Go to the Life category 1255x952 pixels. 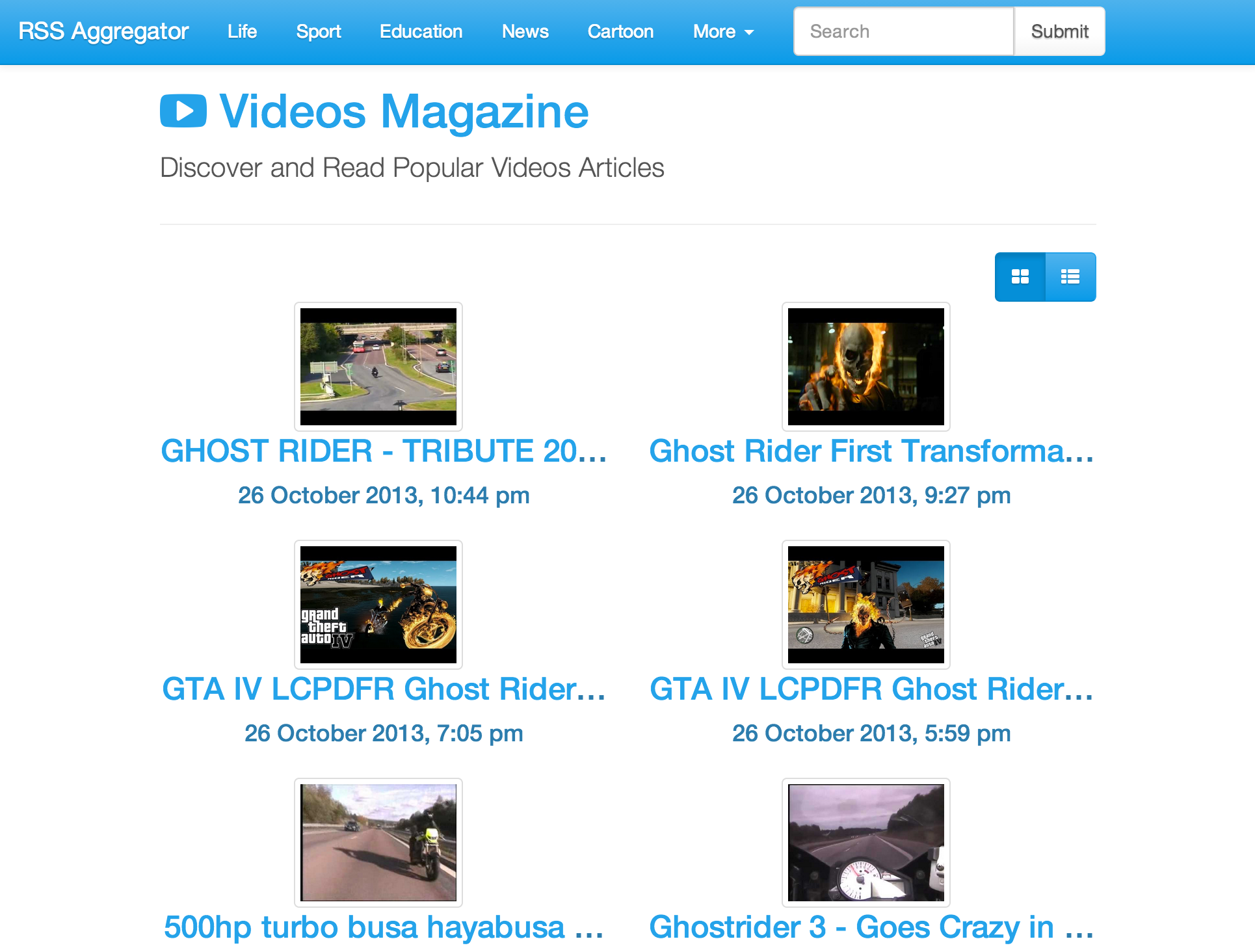[x=242, y=31]
